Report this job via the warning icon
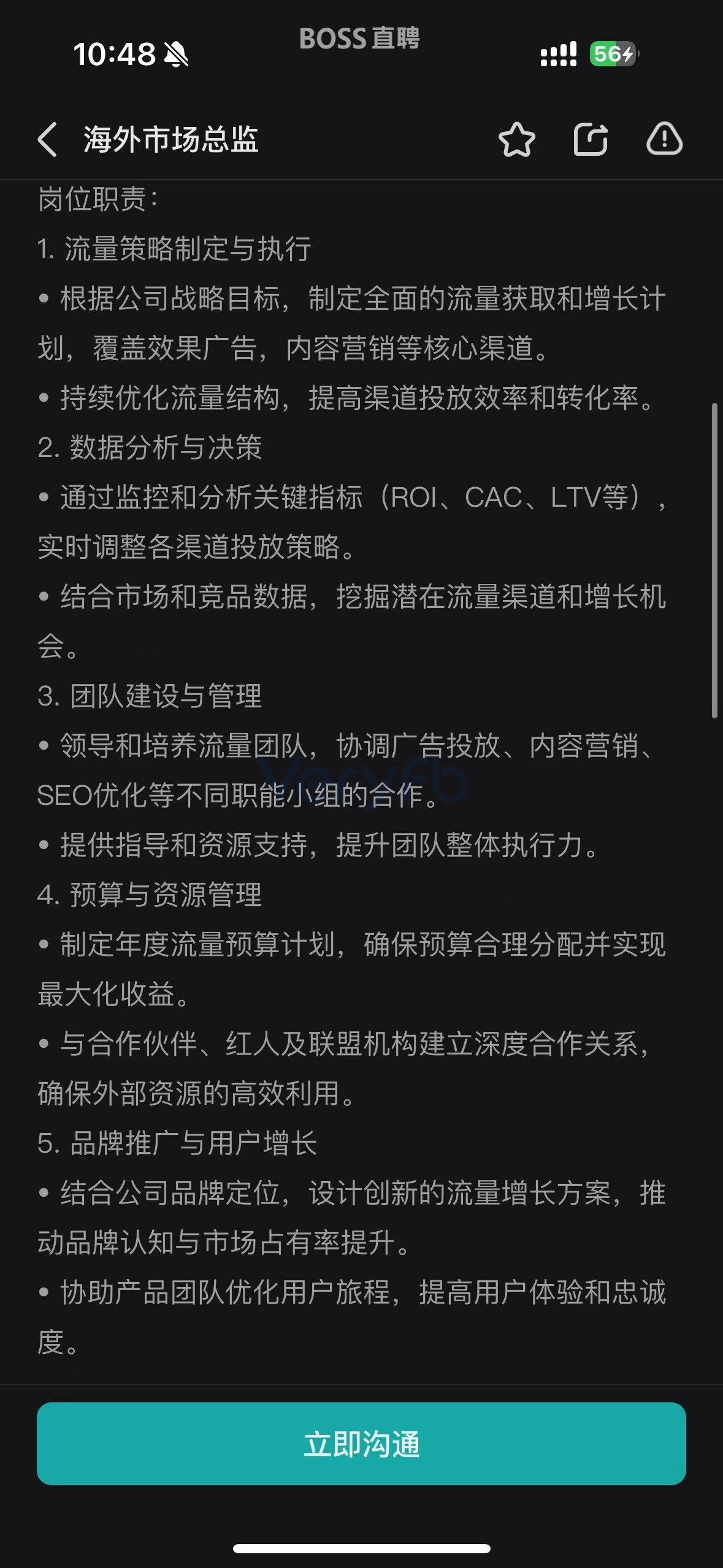 point(664,139)
